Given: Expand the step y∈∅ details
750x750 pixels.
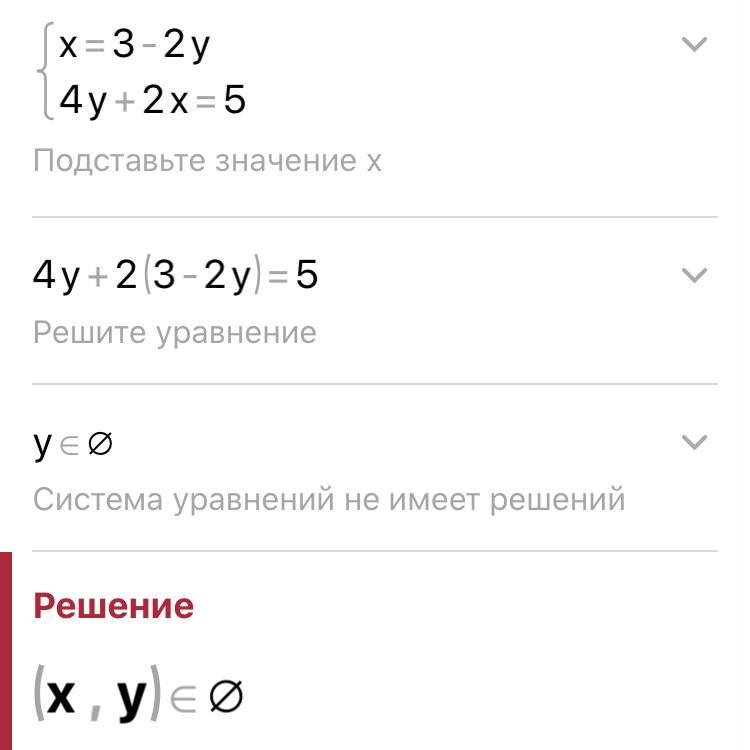Looking at the screenshot, I should click(x=693, y=442).
